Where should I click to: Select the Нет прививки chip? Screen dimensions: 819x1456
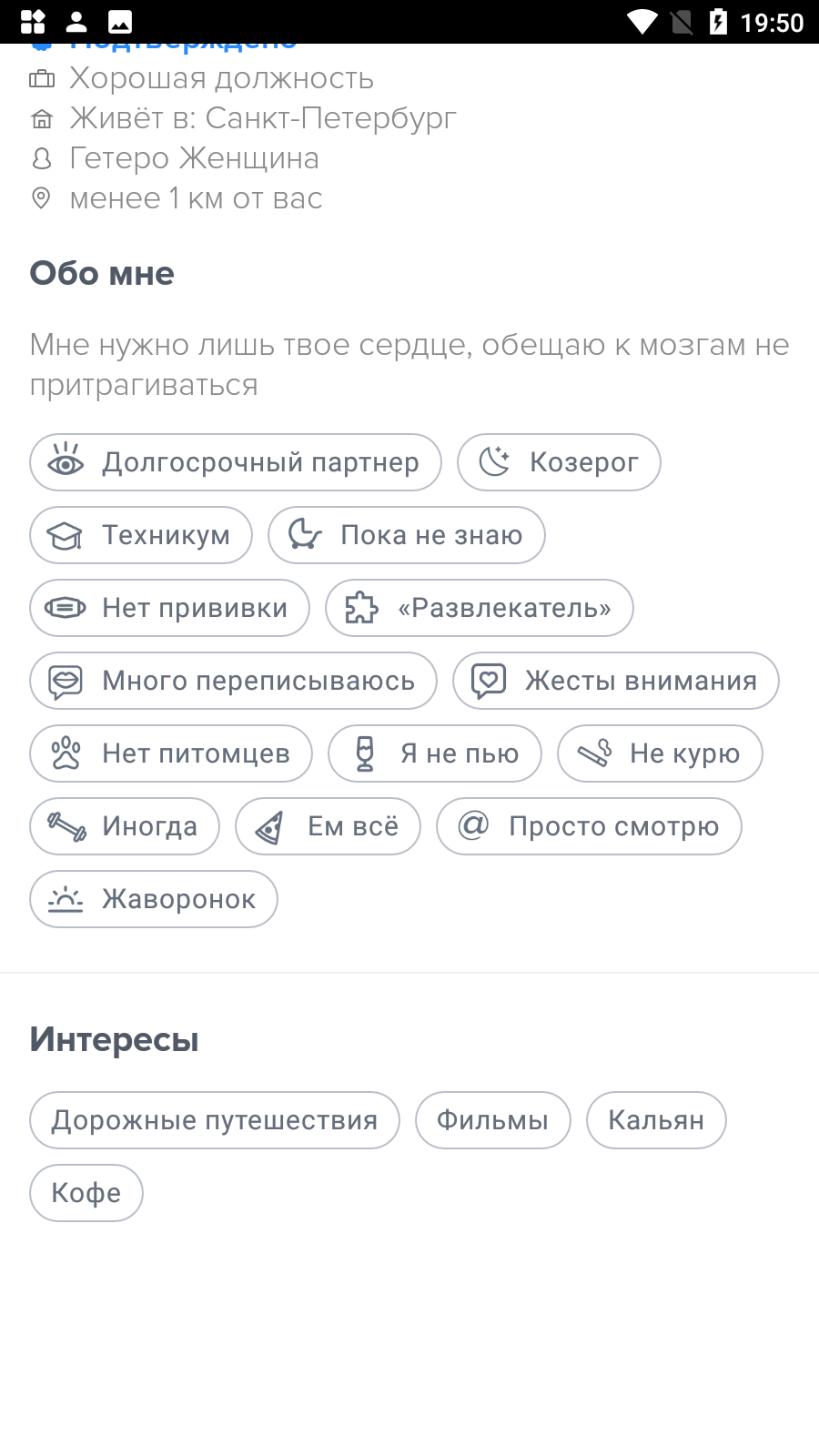tap(170, 608)
